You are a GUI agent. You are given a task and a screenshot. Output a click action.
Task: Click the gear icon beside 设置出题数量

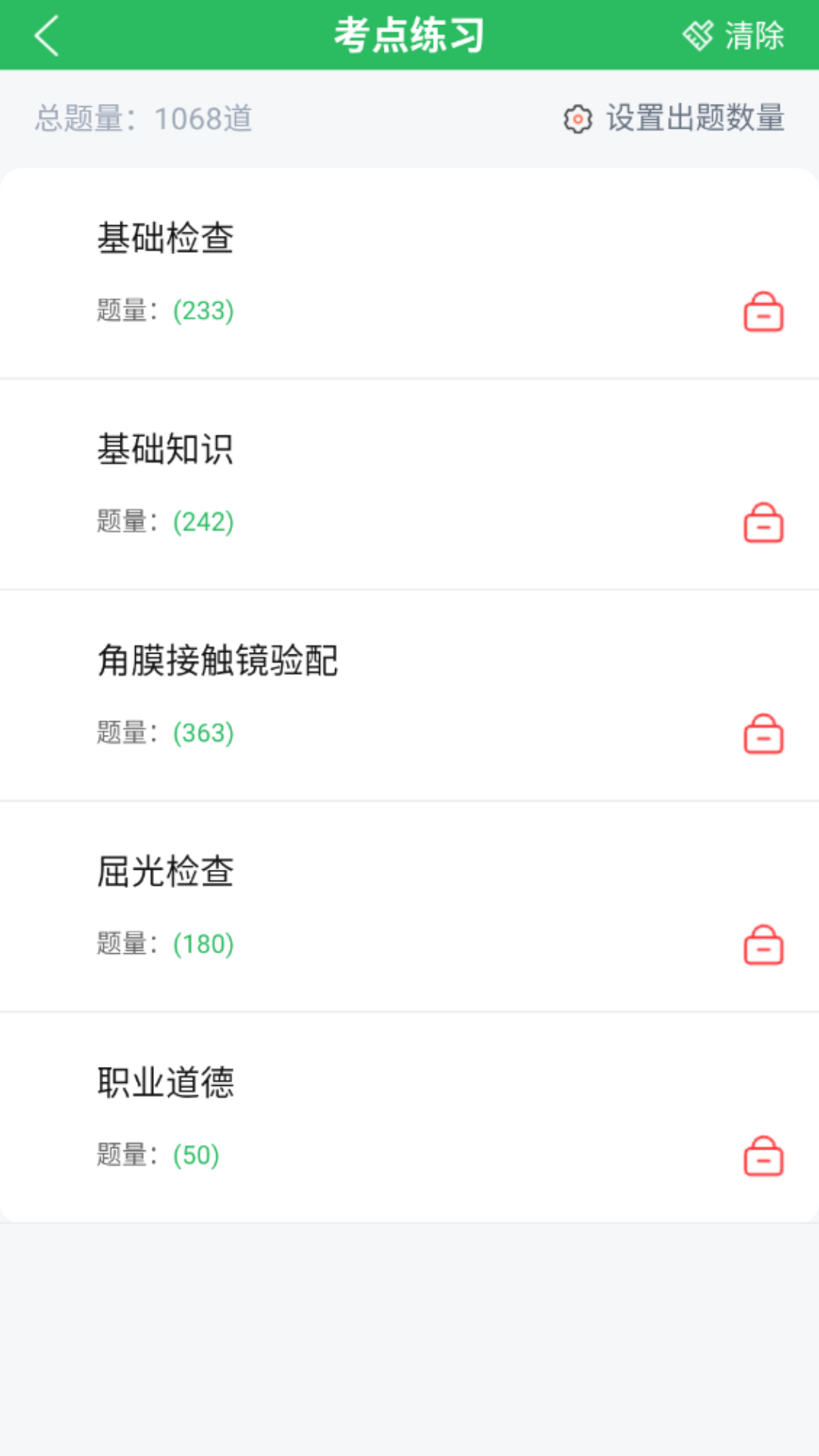pyautogui.click(x=577, y=120)
